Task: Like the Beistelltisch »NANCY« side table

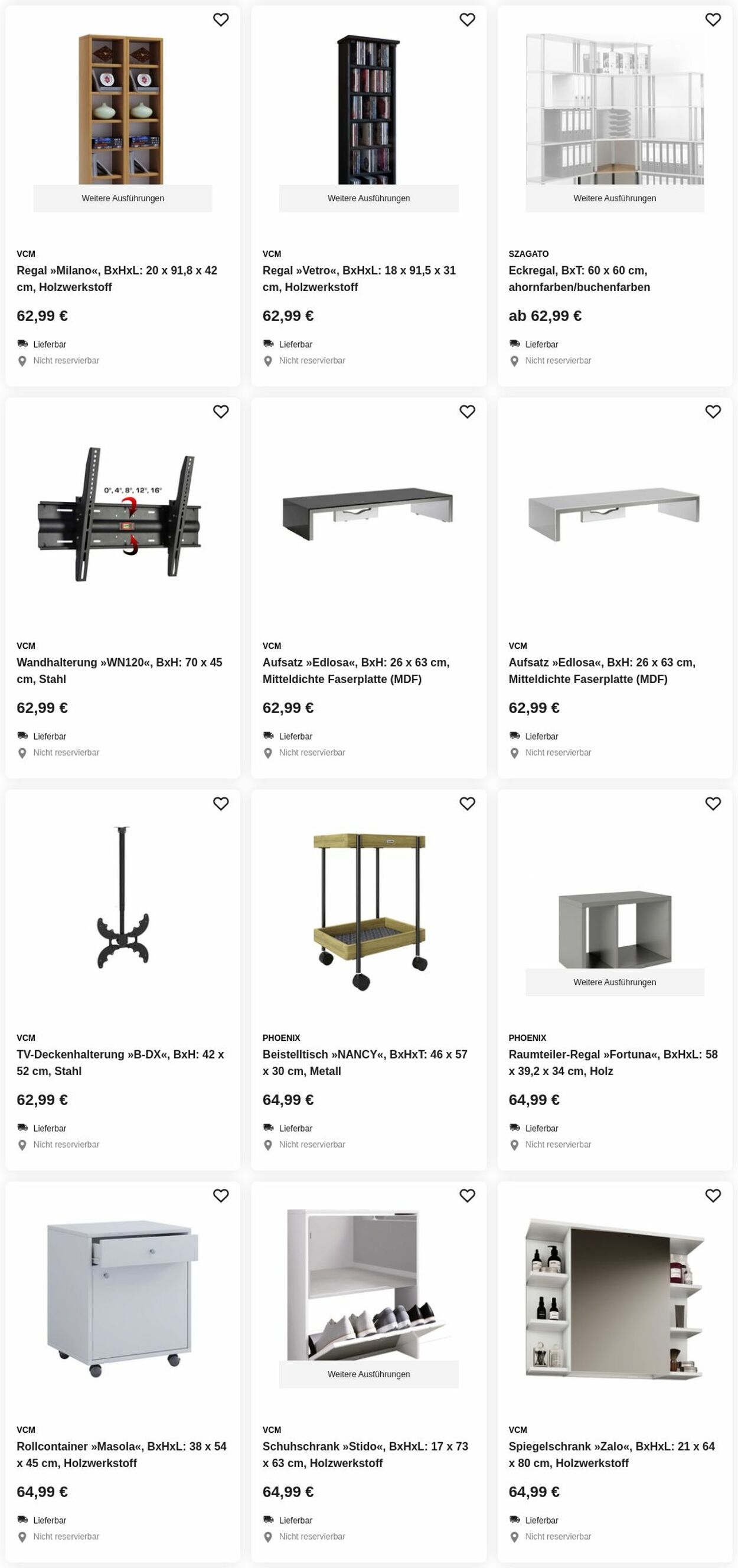Action: [x=466, y=804]
